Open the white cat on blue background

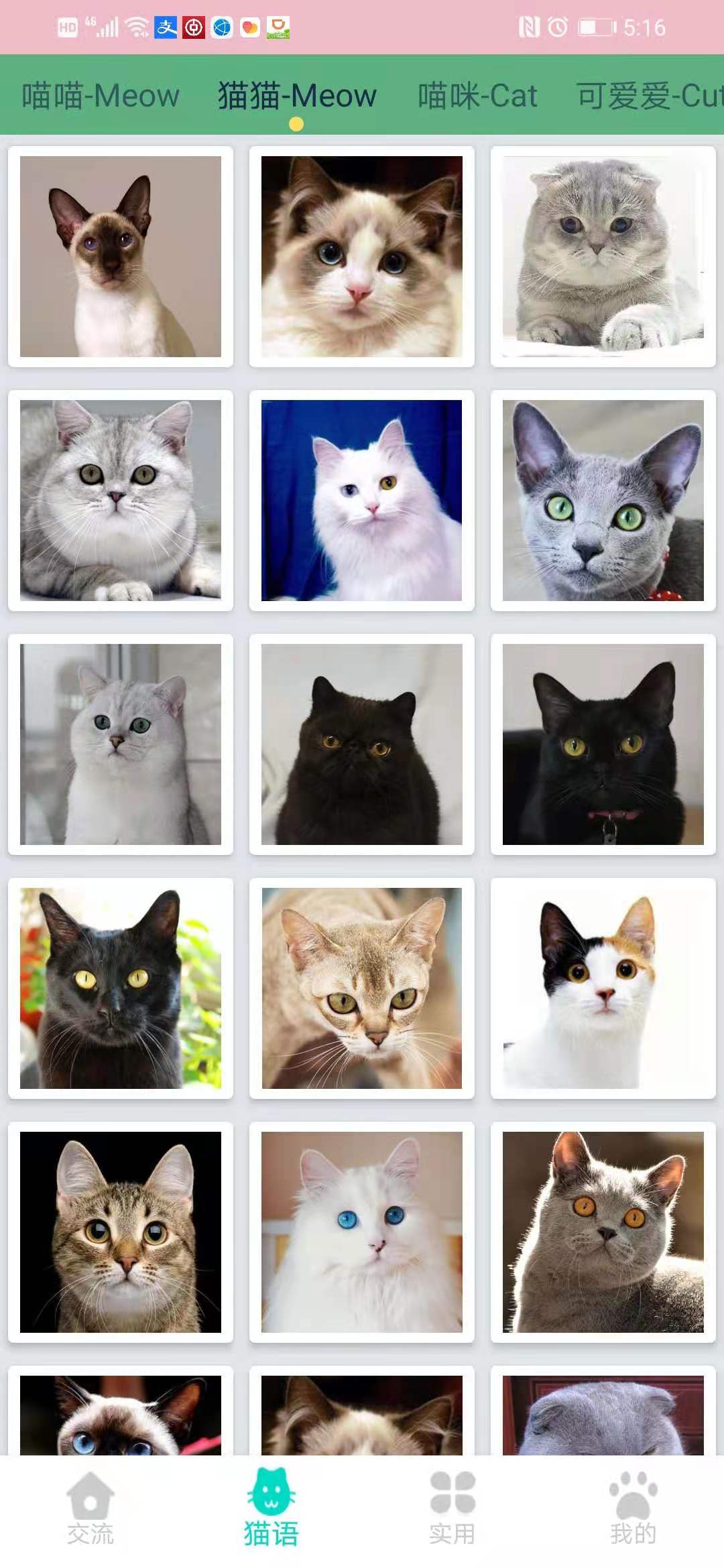362,501
